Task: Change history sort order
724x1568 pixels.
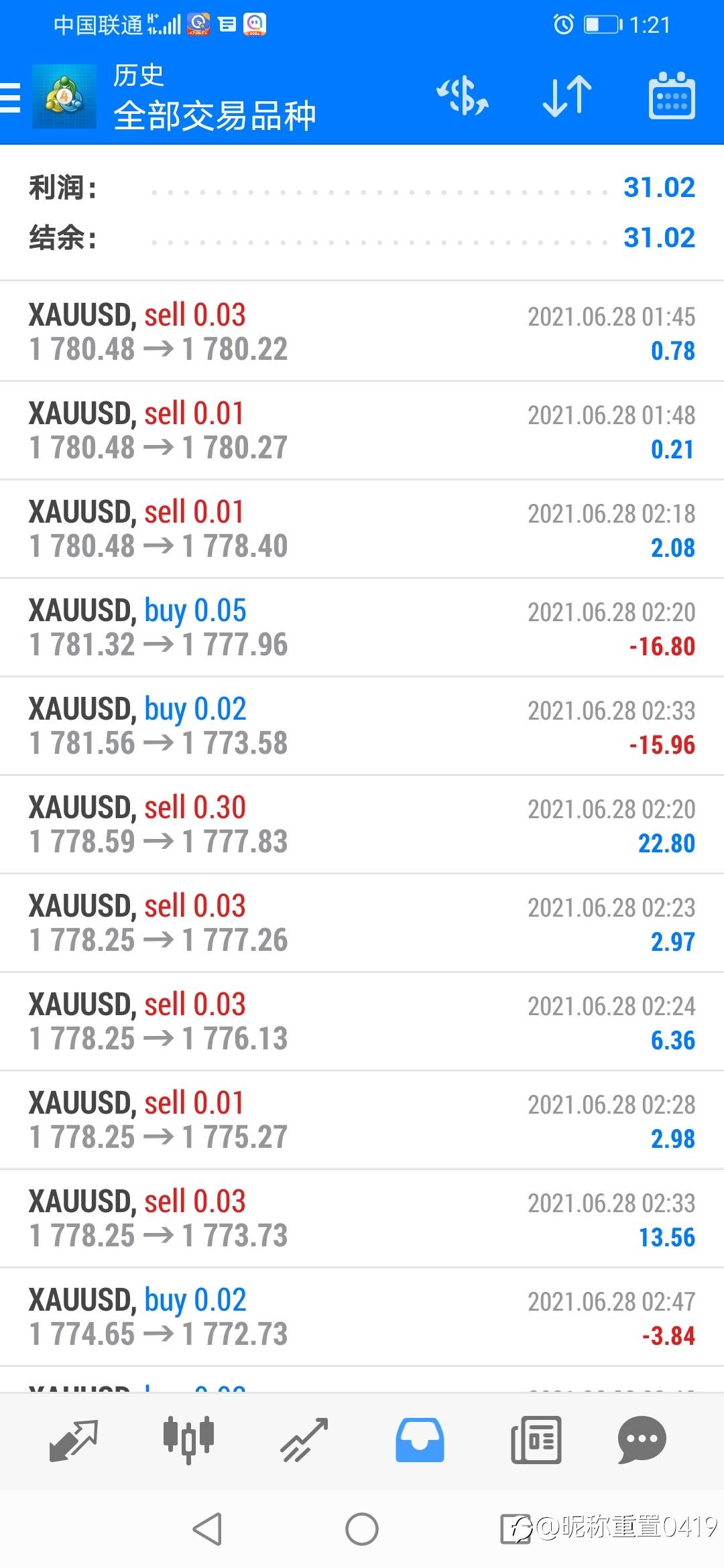Action: pos(567,96)
